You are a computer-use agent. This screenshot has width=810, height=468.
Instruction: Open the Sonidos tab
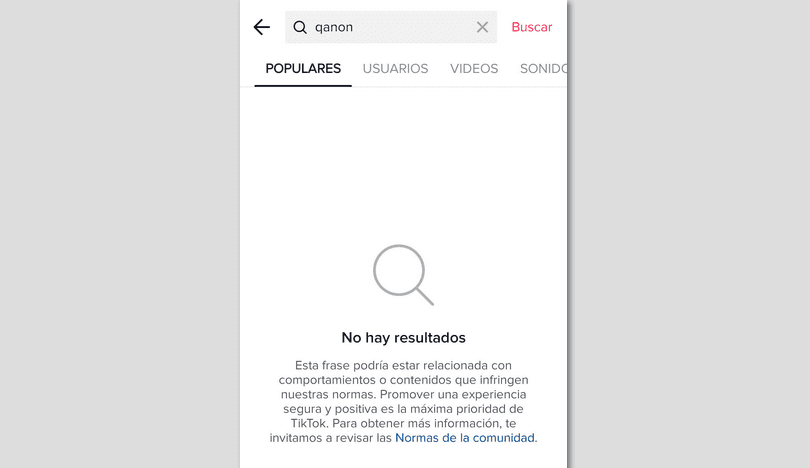click(x=543, y=69)
